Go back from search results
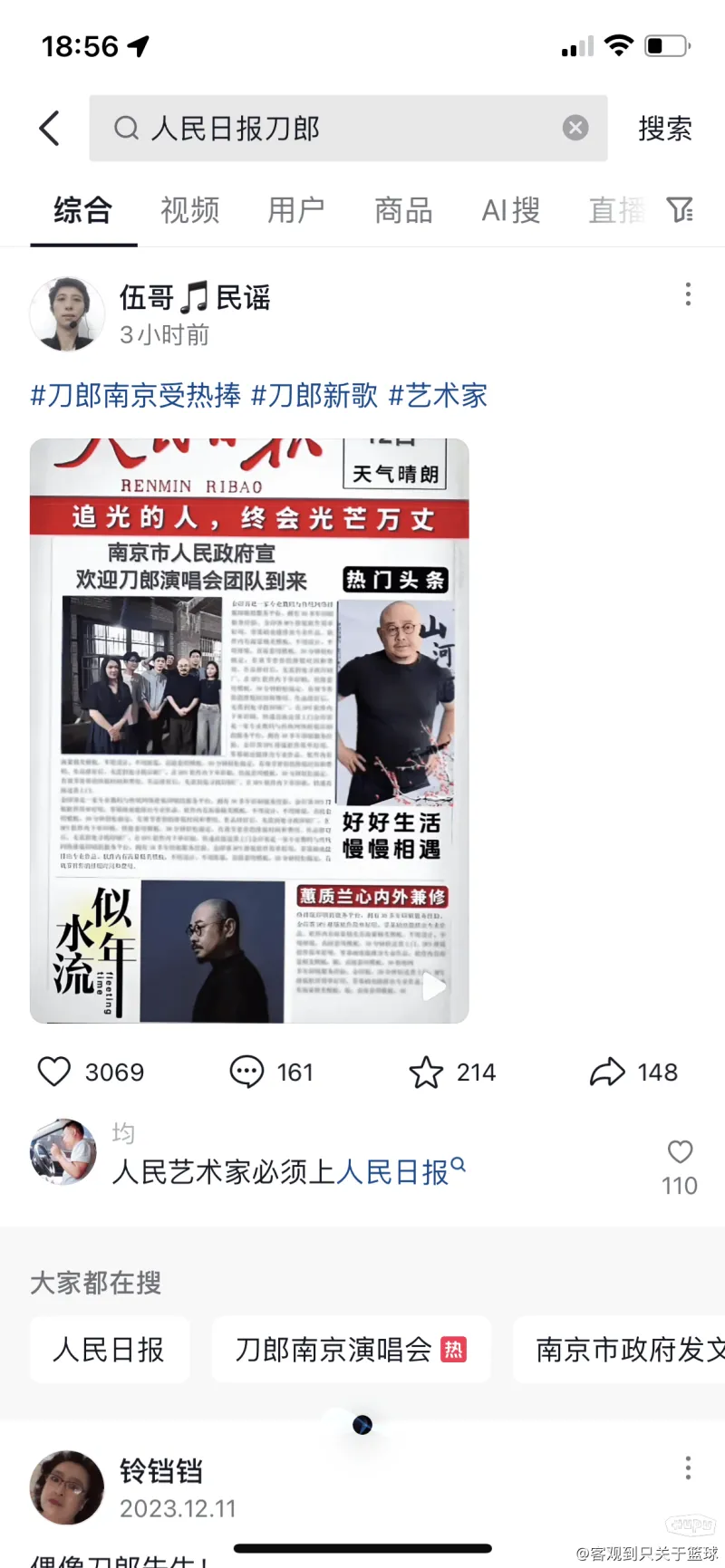The image size is (725, 1568). click(51, 129)
